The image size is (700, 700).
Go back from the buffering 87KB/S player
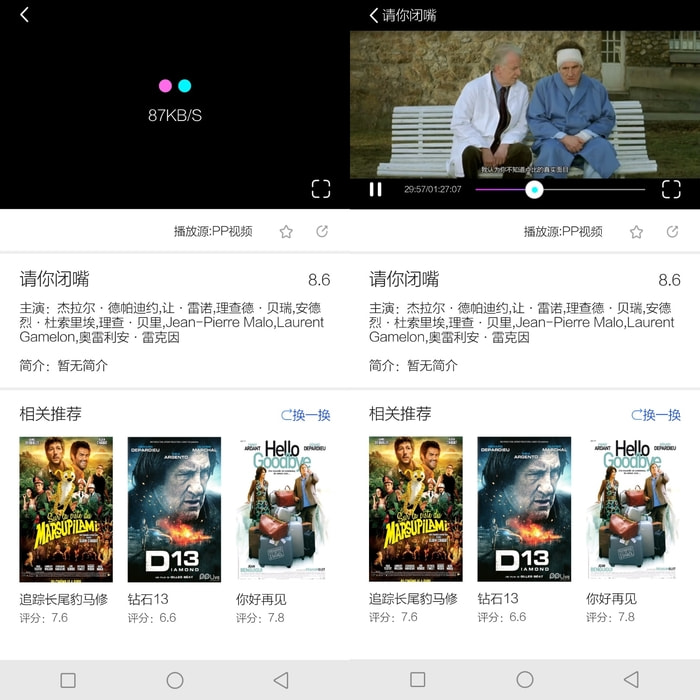tap(25, 15)
